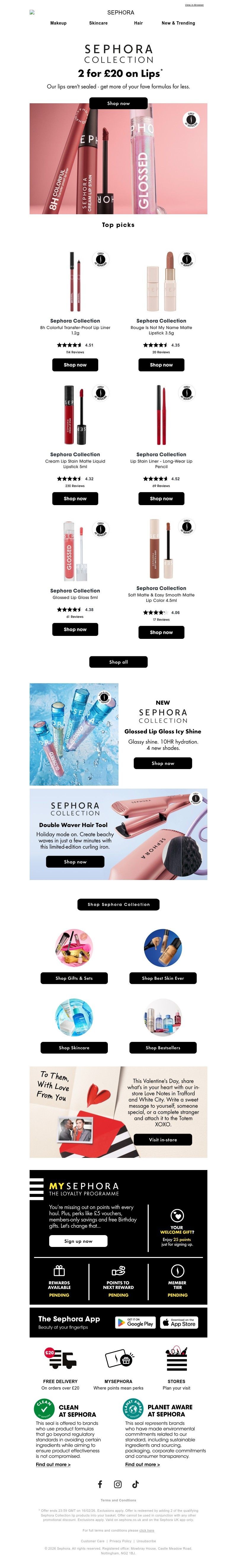This screenshot has height=1568, width=237.
Task: Sign up now for My Sephora
Action: pyautogui.click(x=78, y=1224)
